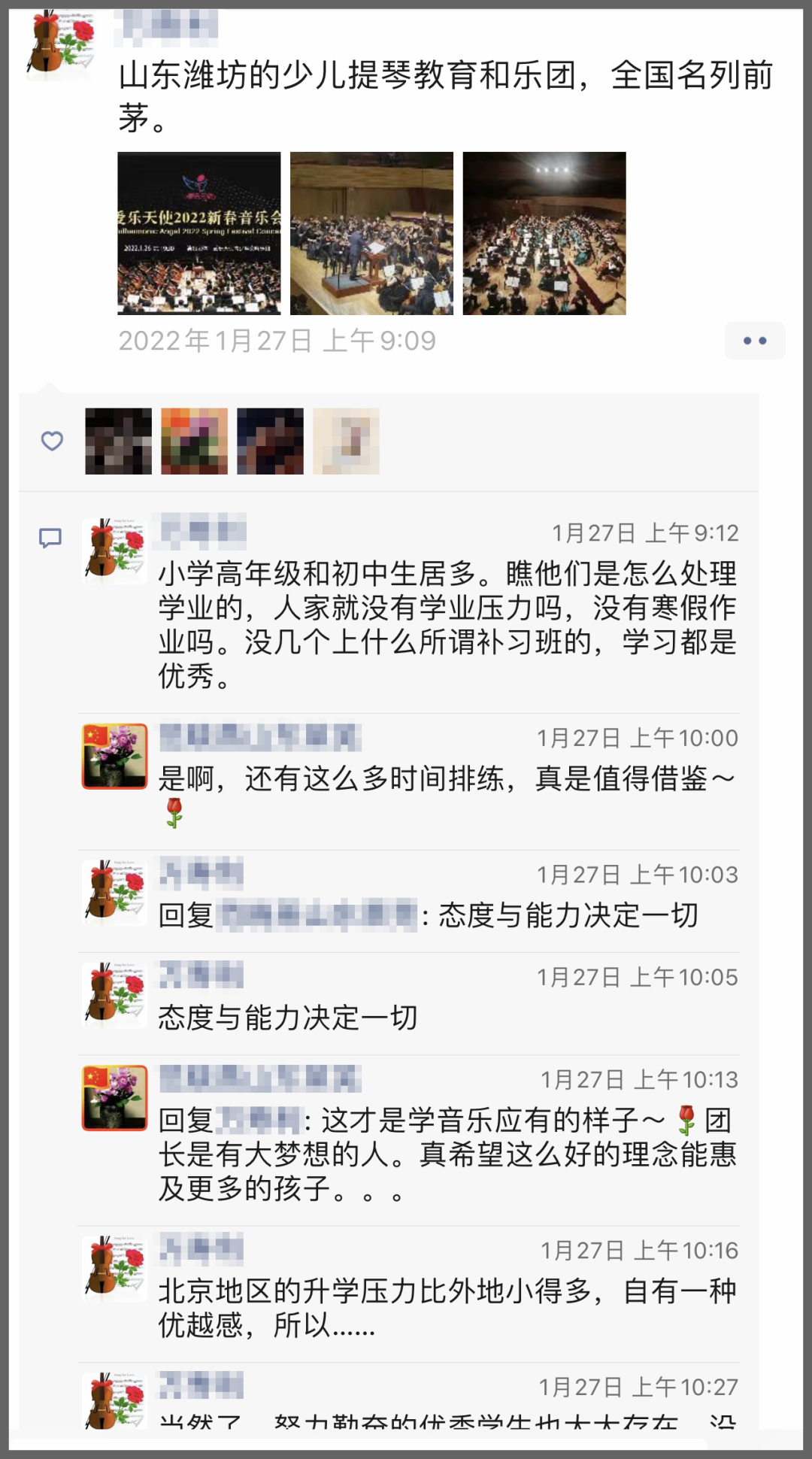Tap the 10:05 comment 态度与能力决定一切

click(287, 1018)
